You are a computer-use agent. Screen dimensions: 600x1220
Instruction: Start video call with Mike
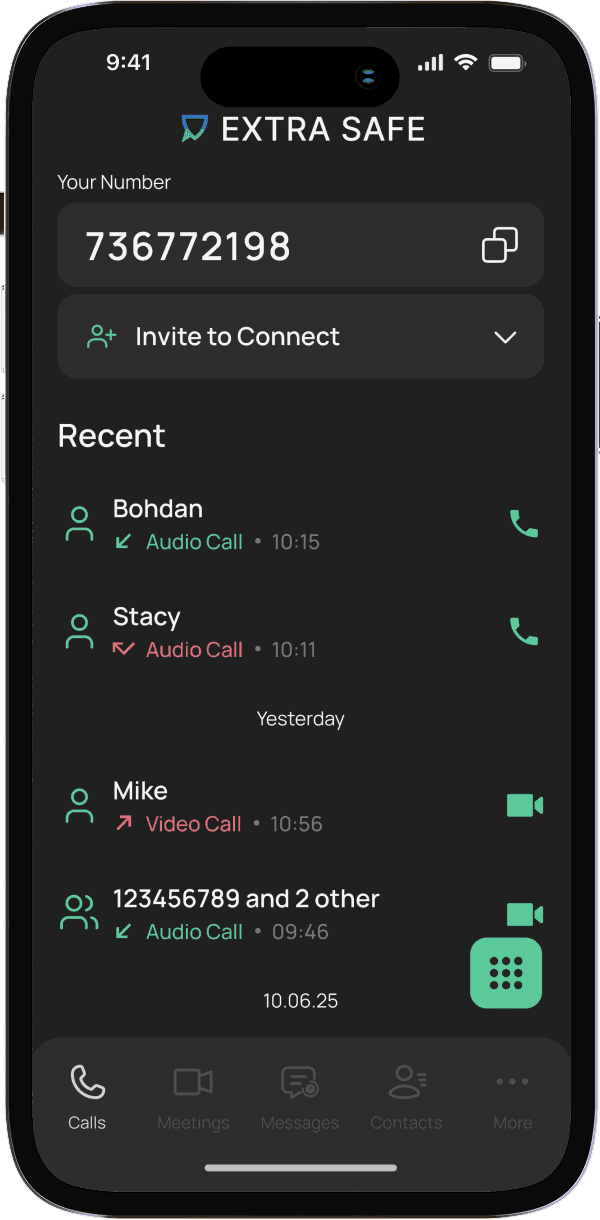524,805
